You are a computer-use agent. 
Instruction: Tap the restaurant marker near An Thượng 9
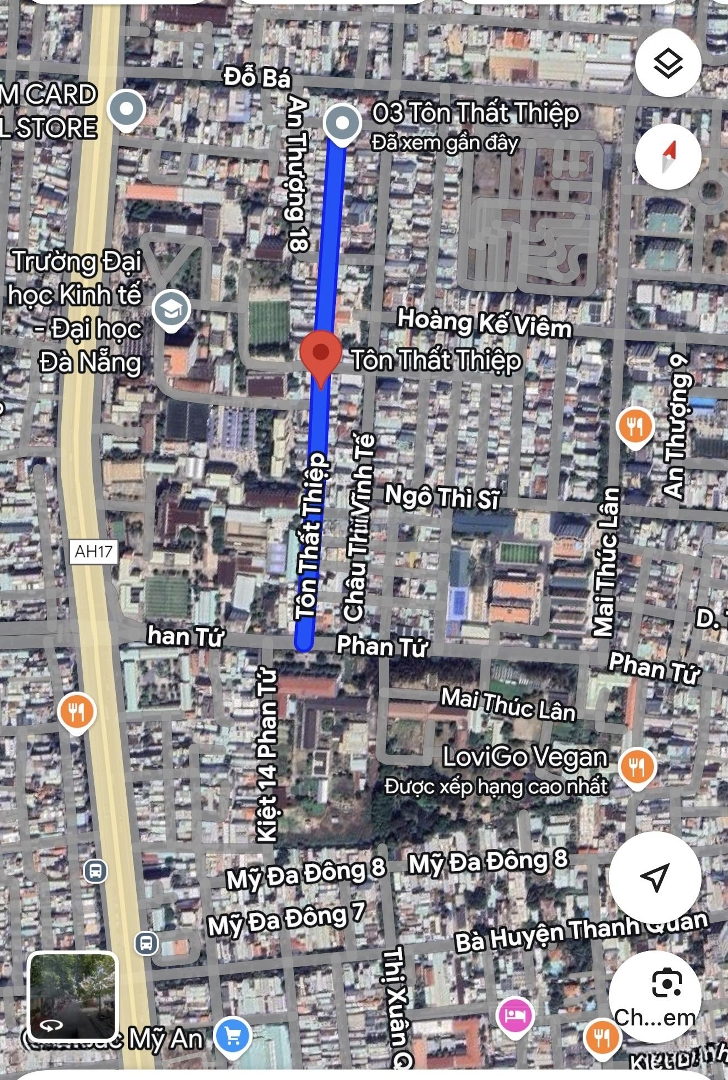click(635, 426)
